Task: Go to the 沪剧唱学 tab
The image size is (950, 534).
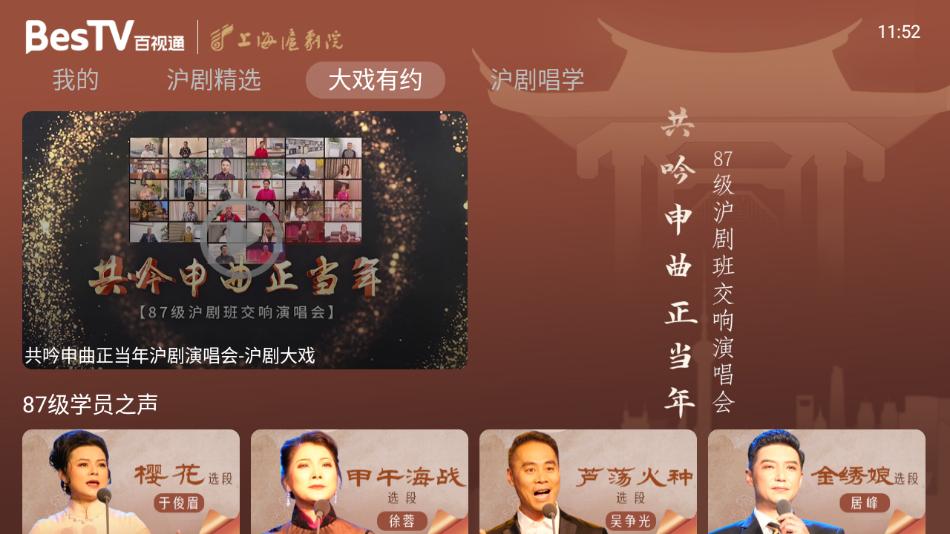Action: click(x=537, y=80)
